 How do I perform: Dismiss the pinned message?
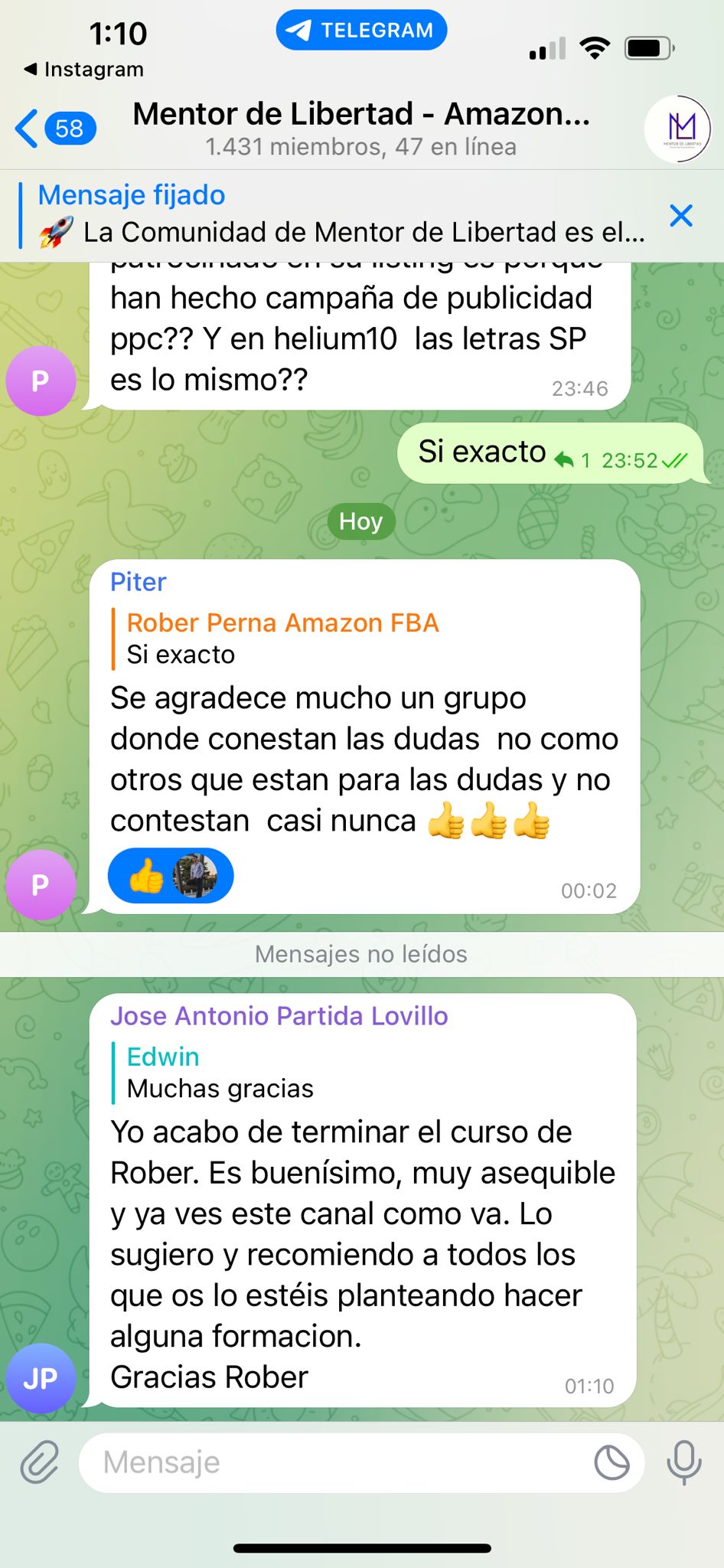(x=680, y=216)
